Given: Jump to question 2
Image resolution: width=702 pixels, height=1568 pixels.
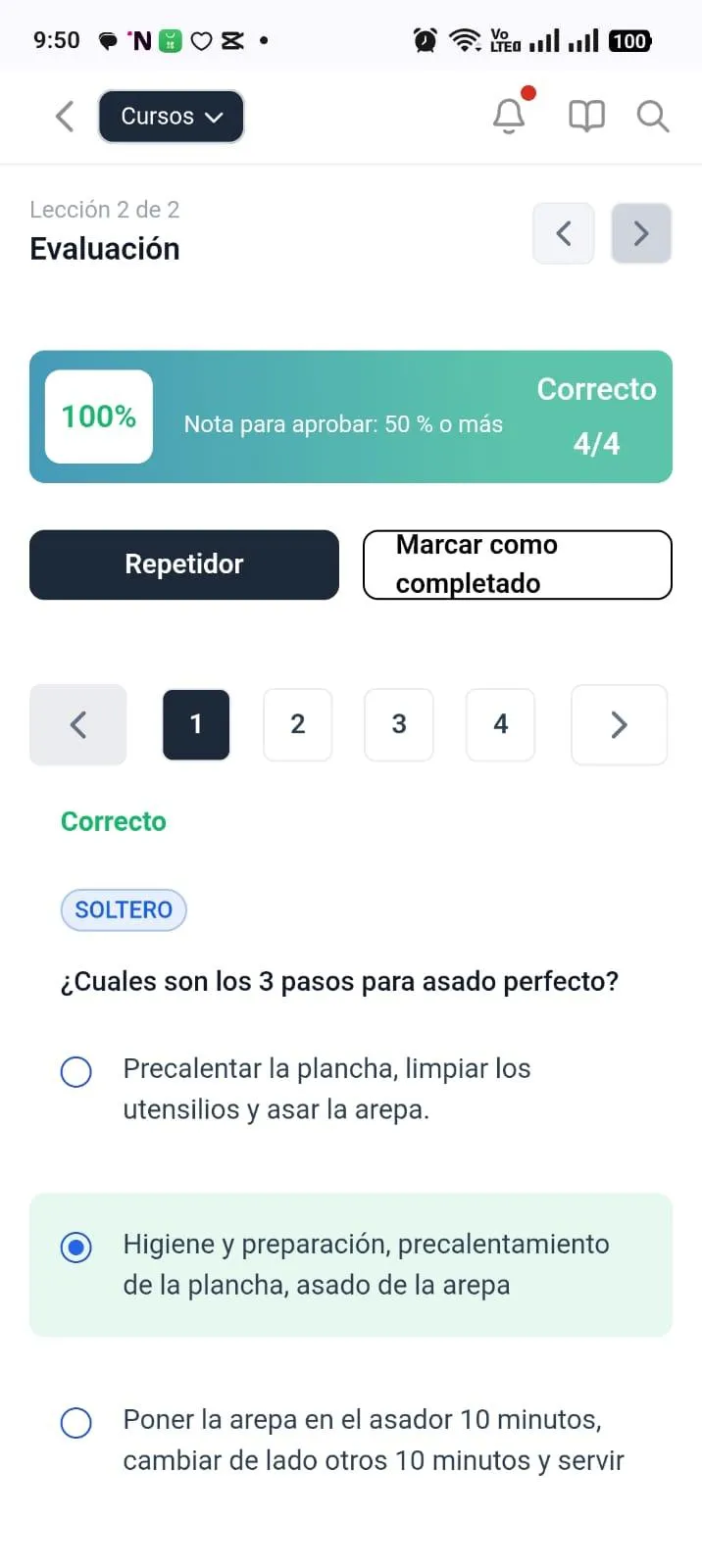Looking at the screenshot, I should [298, 724].
